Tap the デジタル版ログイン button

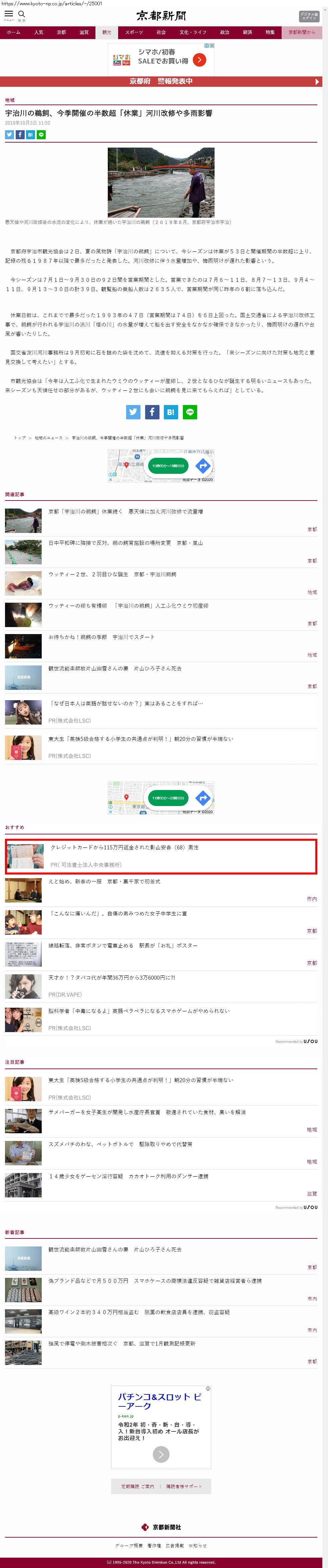click(x=309, y=16)
